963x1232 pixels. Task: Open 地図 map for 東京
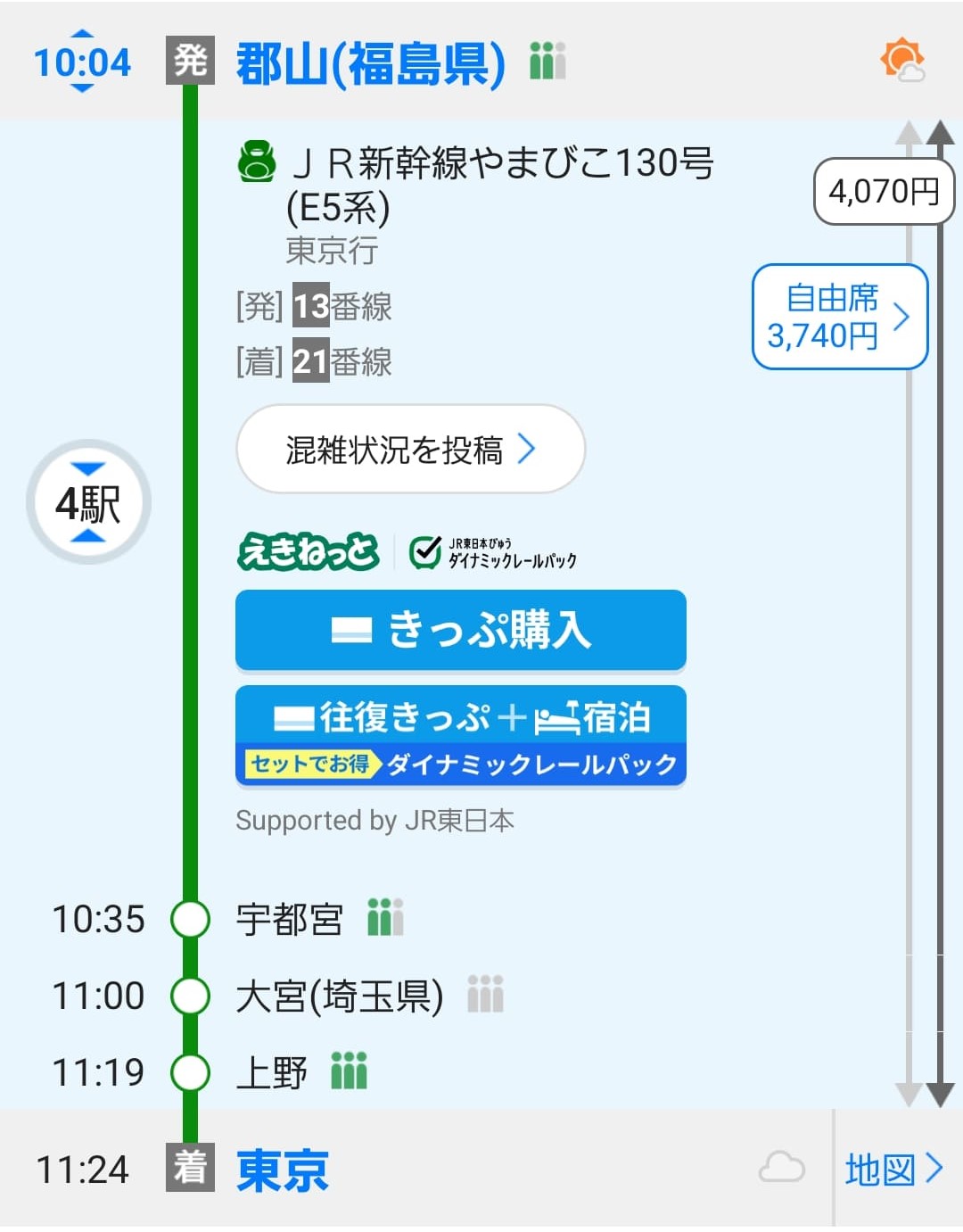tap(893, 1169)
